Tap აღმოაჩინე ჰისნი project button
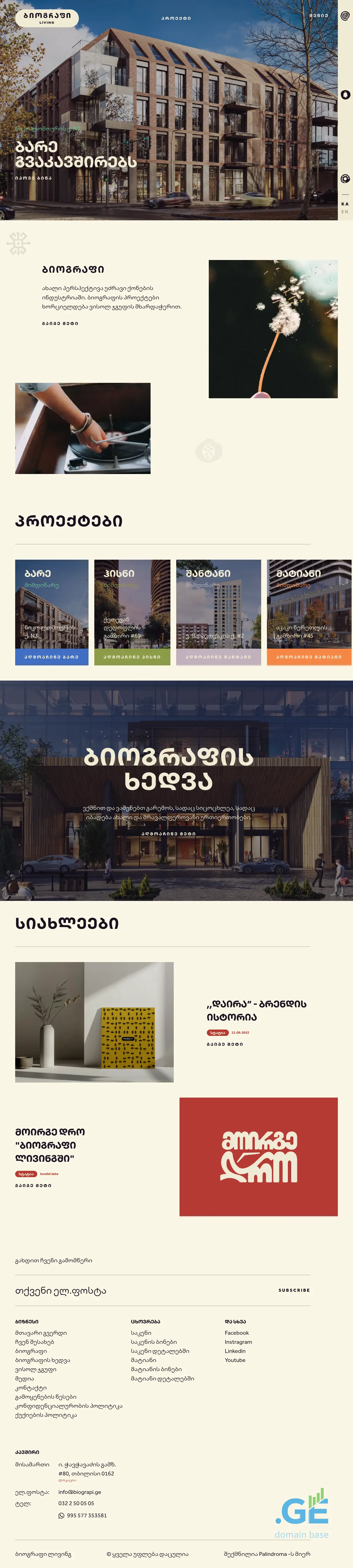Screen dimensions: 353x1568 pos(132,657)
